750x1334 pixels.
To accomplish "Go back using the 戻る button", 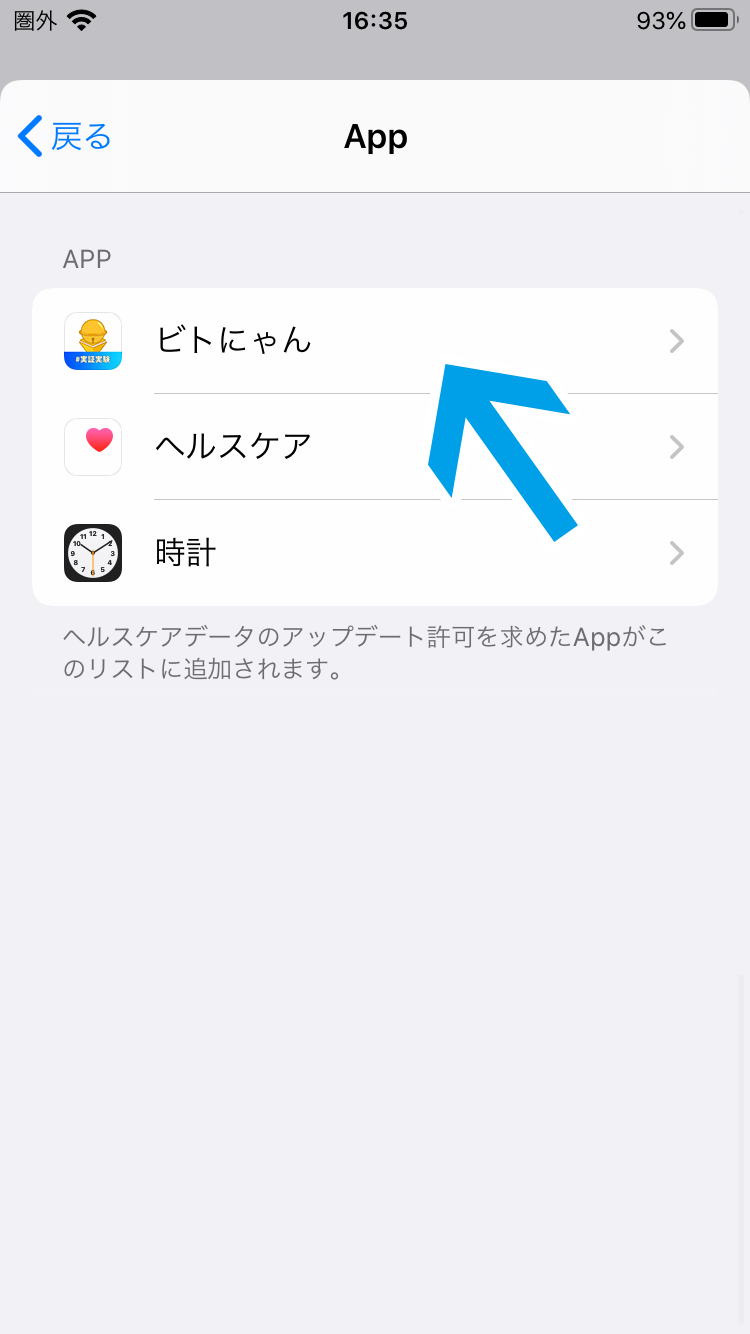I will (66, 136).
